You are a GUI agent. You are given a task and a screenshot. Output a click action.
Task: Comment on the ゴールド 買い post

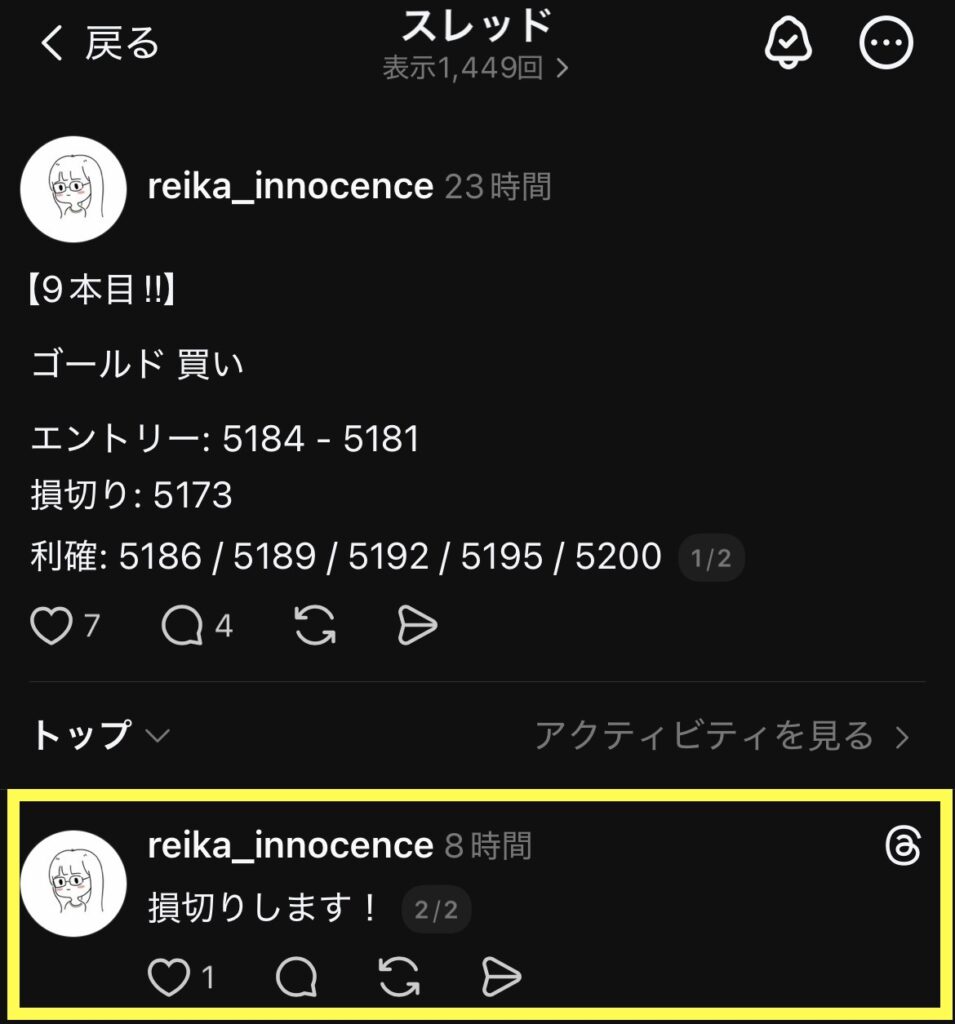tap(183, 626)
